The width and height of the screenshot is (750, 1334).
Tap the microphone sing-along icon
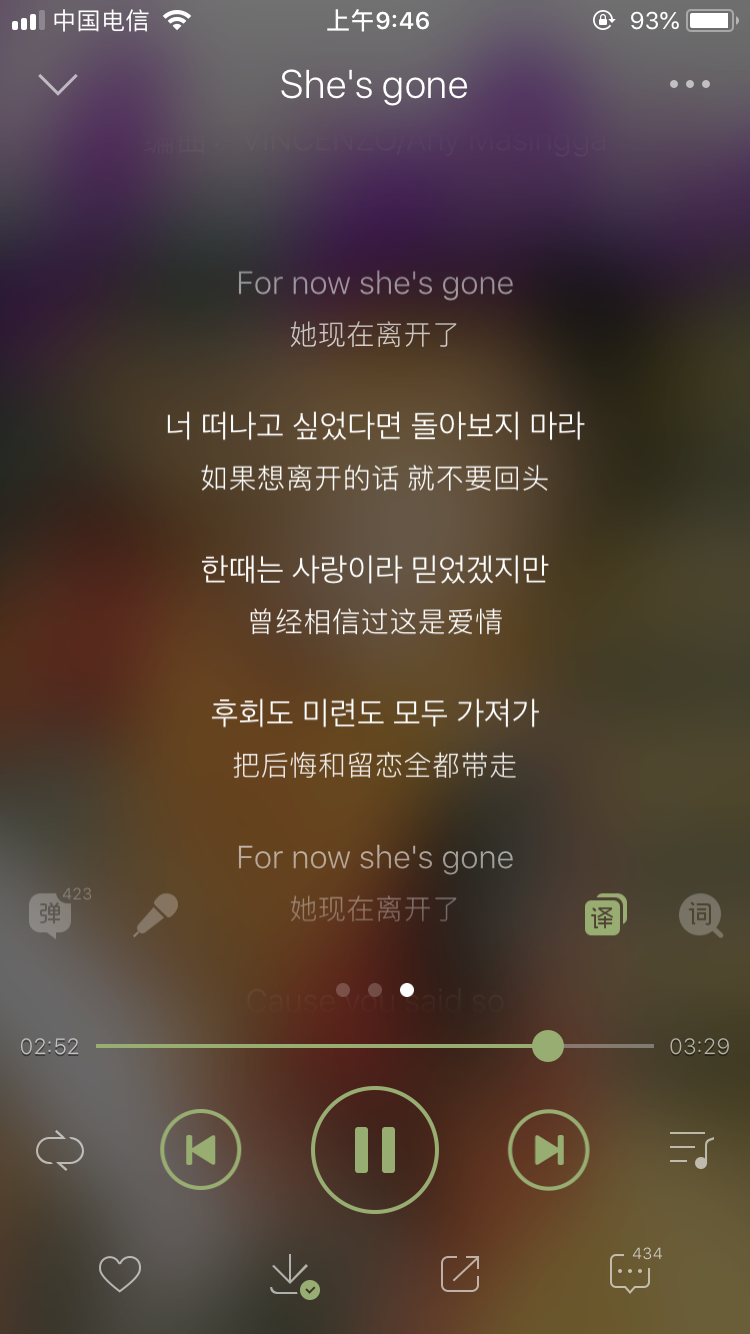point(155,914)
